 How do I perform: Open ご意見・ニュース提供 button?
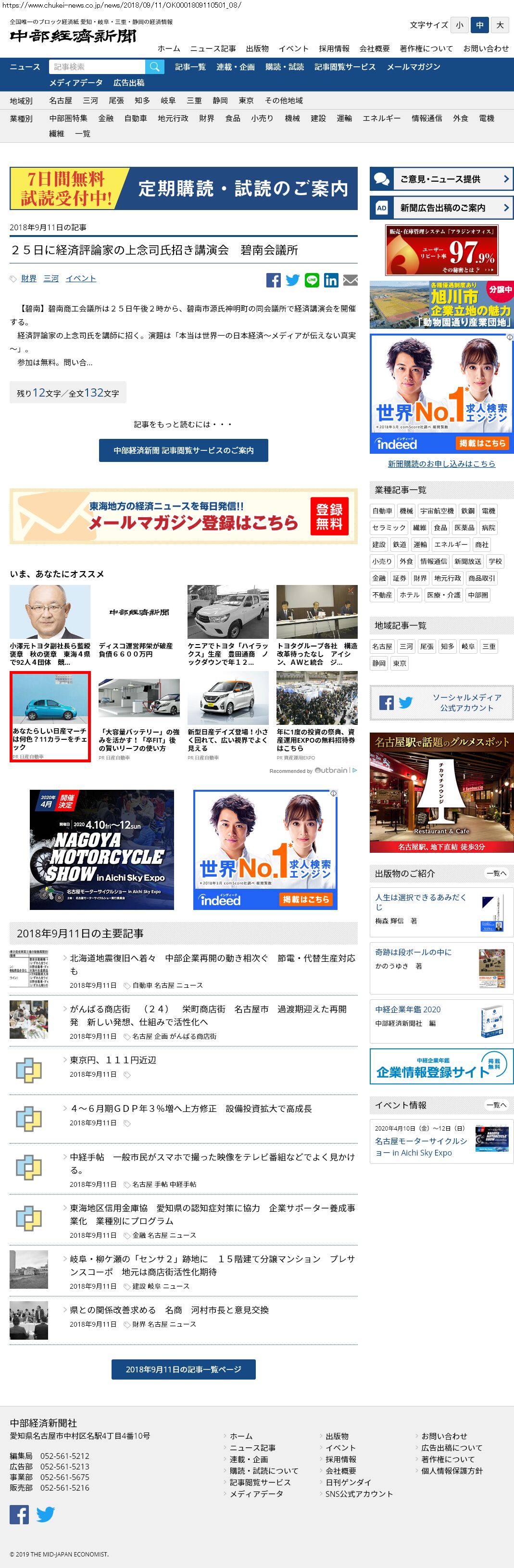[x=441, y=179]
